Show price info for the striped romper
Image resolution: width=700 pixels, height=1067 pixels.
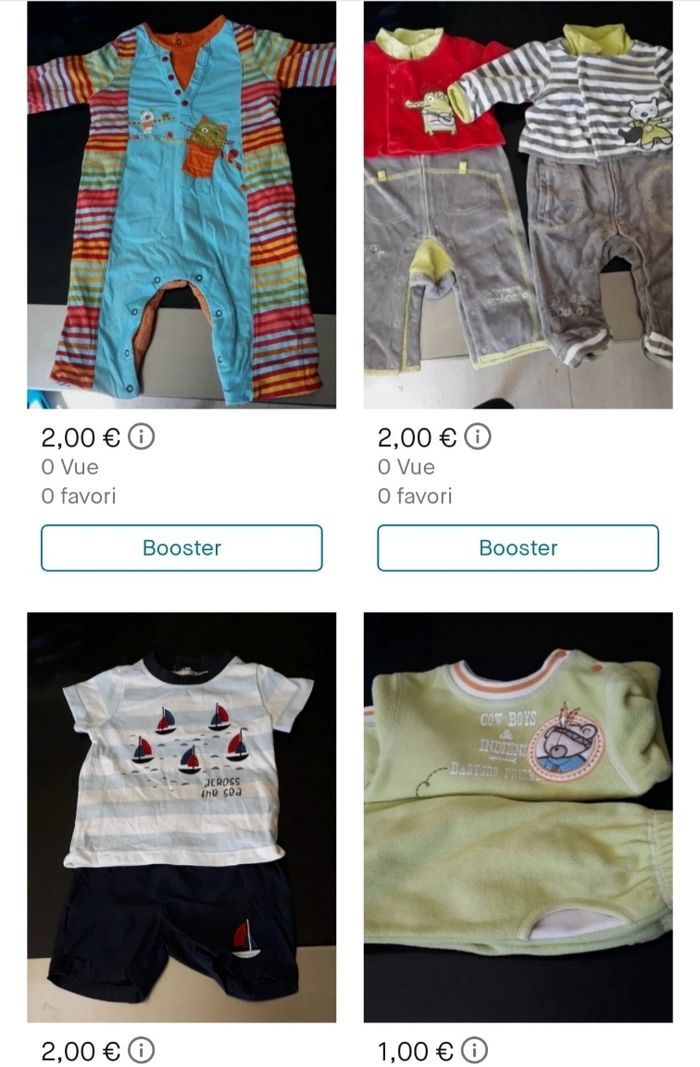tap(143, 437)
